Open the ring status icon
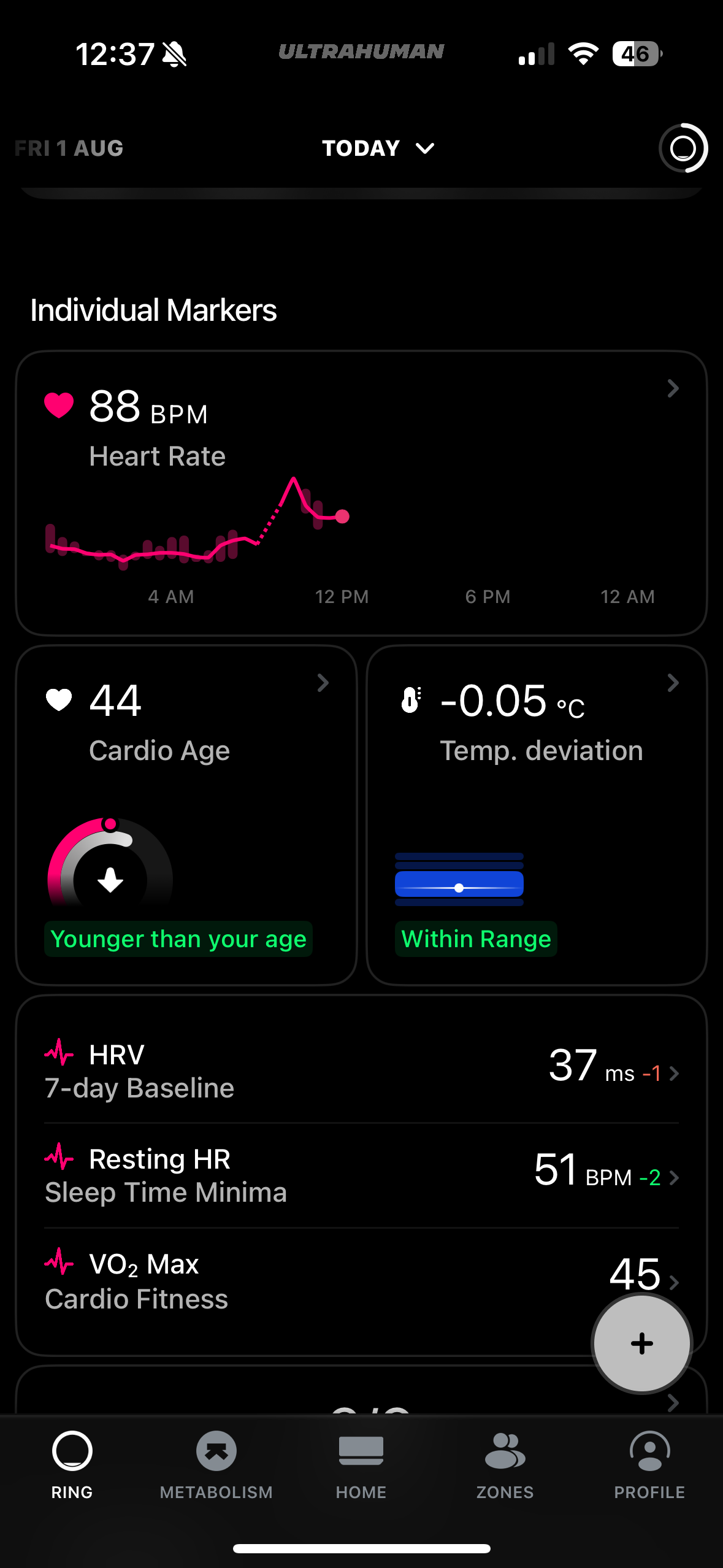 (x=683, y=148)
